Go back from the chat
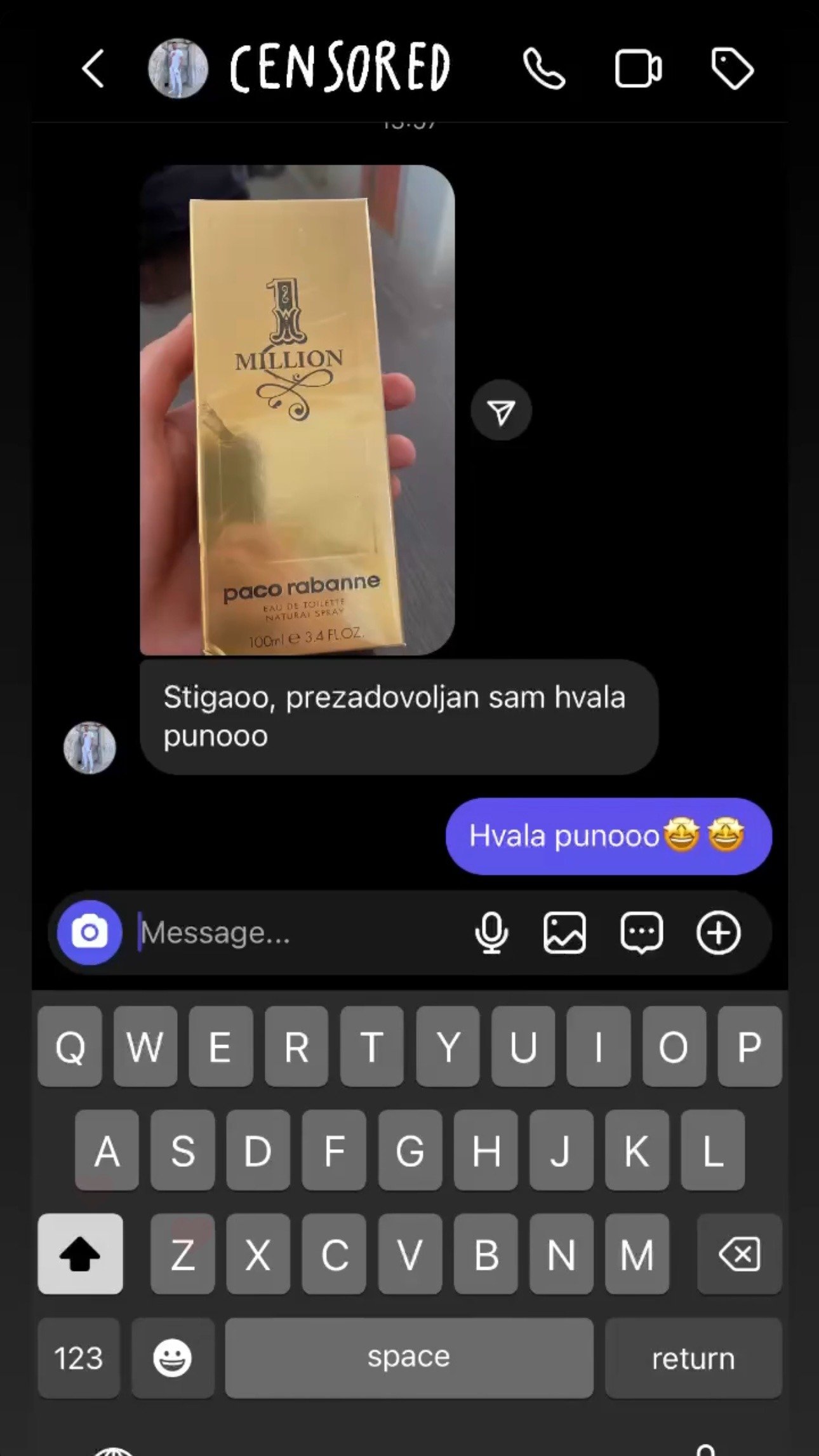The height and width of the screenshot is (1456, 819). (93, 69)
